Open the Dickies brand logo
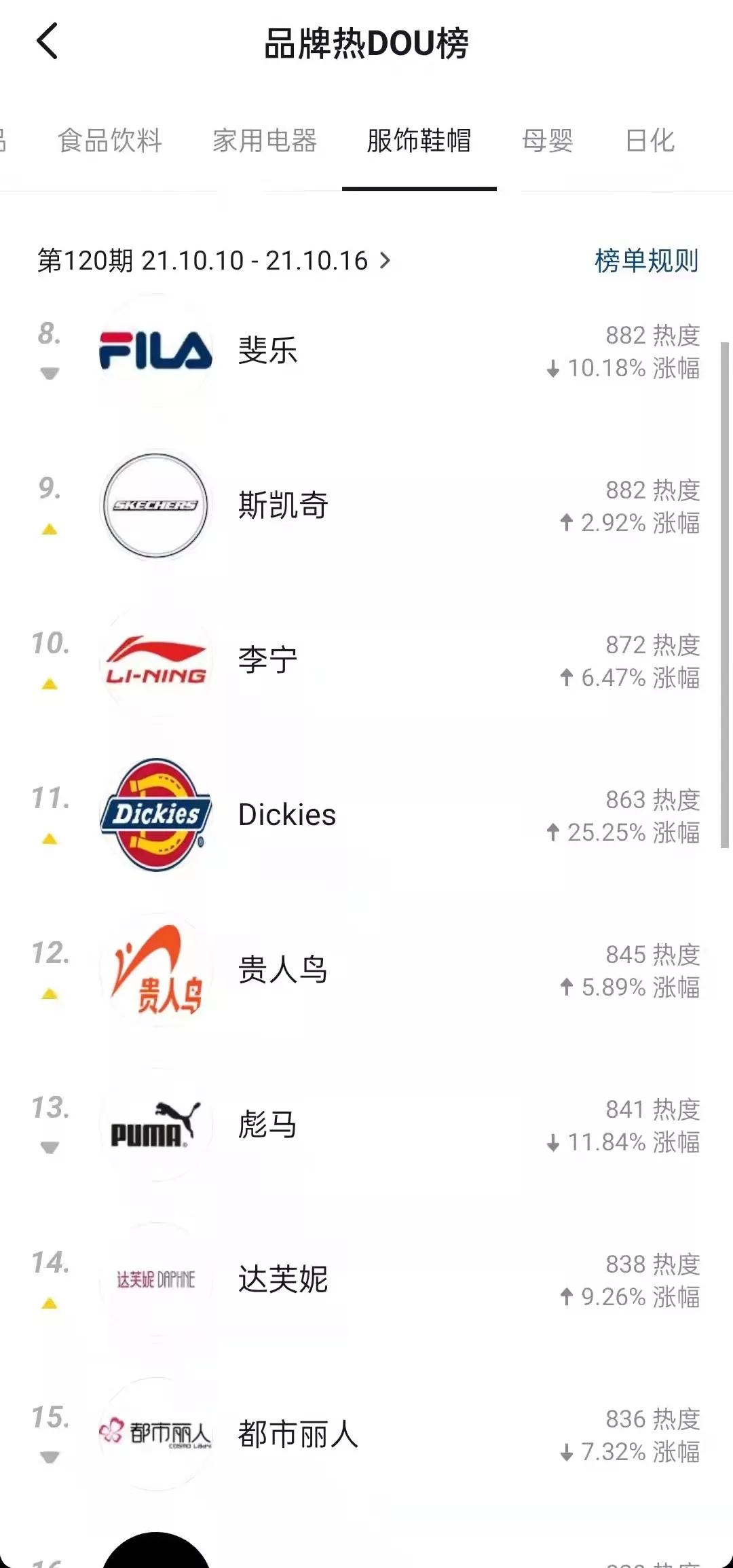Viewport: 733px width, 1568px height. coord(155,814)
